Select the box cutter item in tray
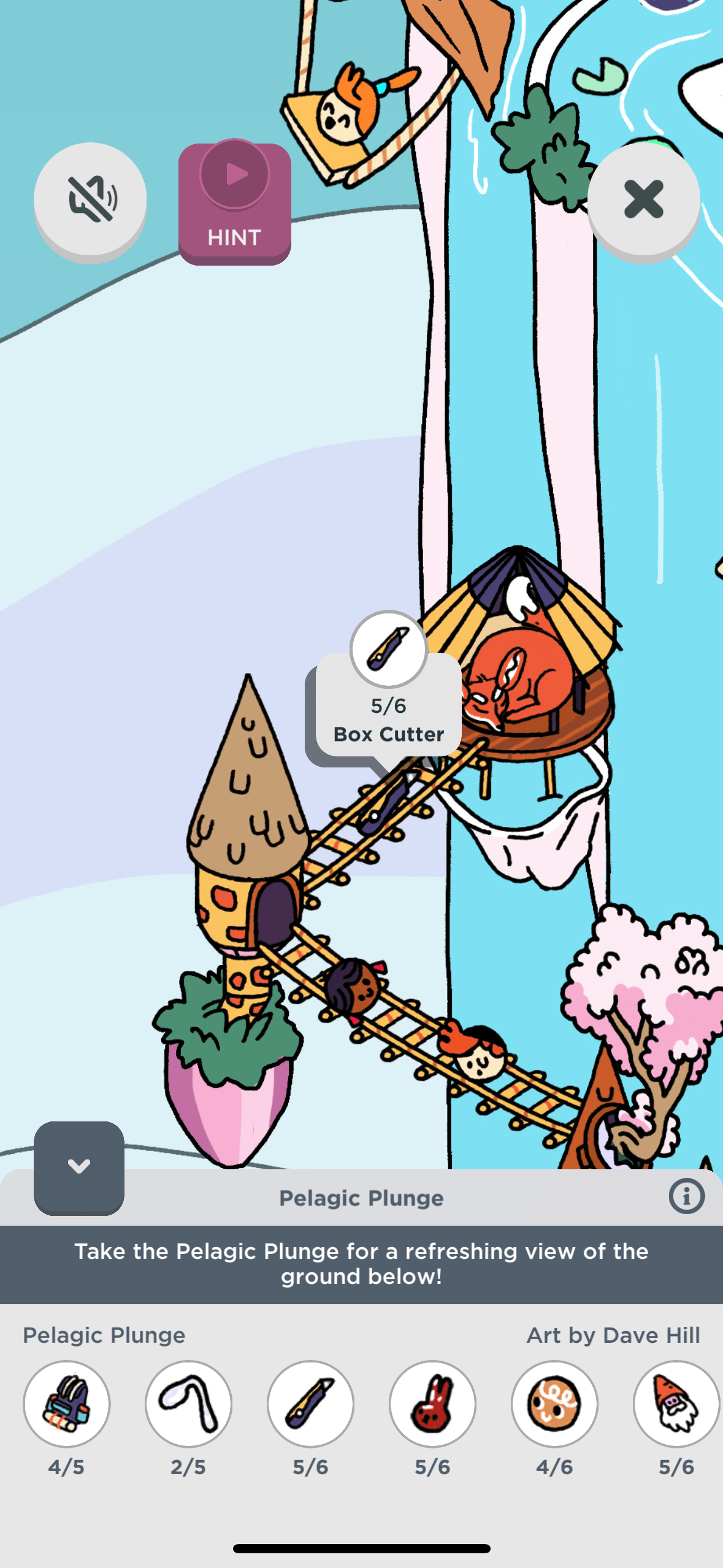This screenshot has height=1568, width=723. click(x=310, y=1404)
